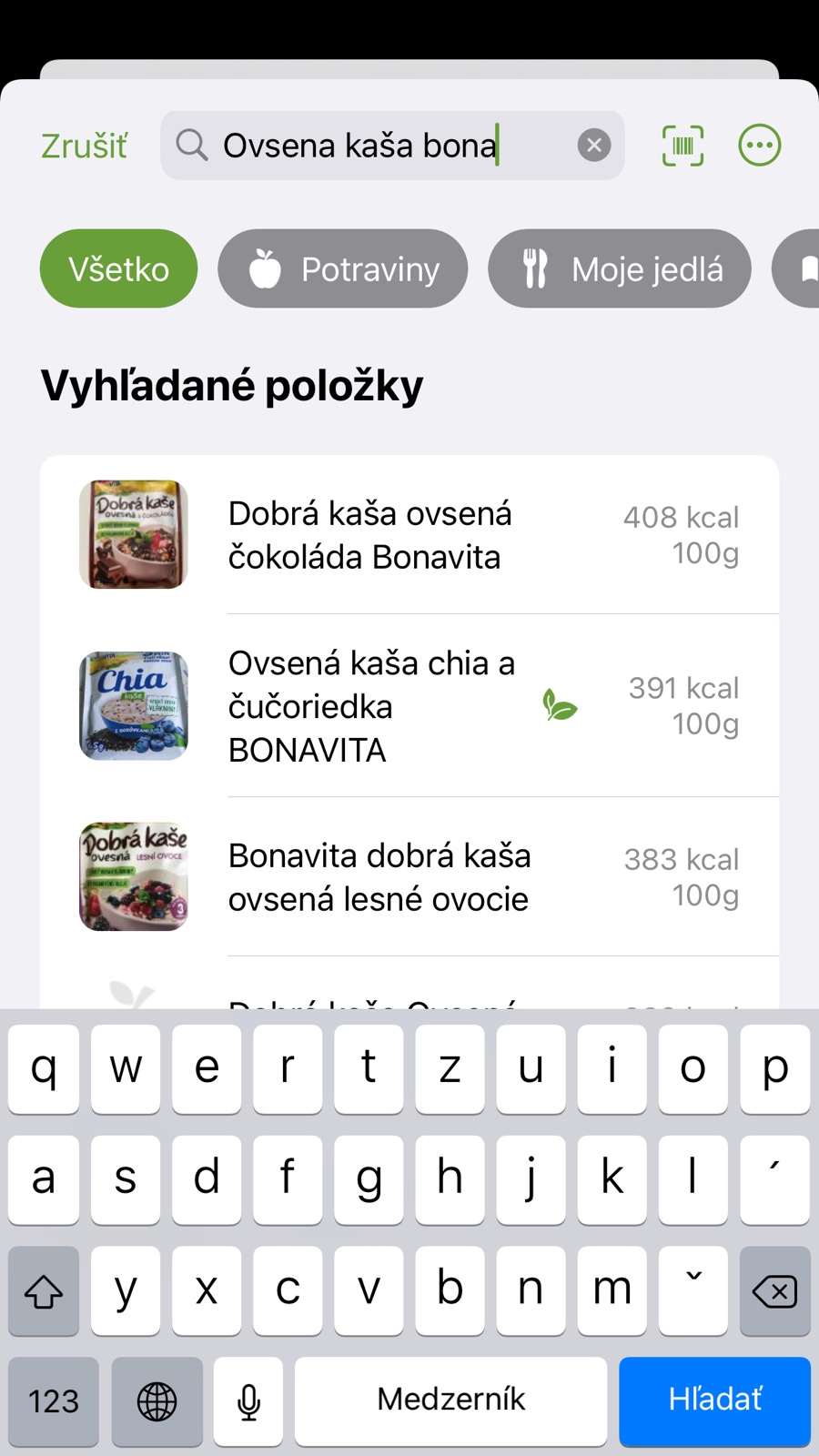Tap the blue Hľadať key

point(714,1400)
